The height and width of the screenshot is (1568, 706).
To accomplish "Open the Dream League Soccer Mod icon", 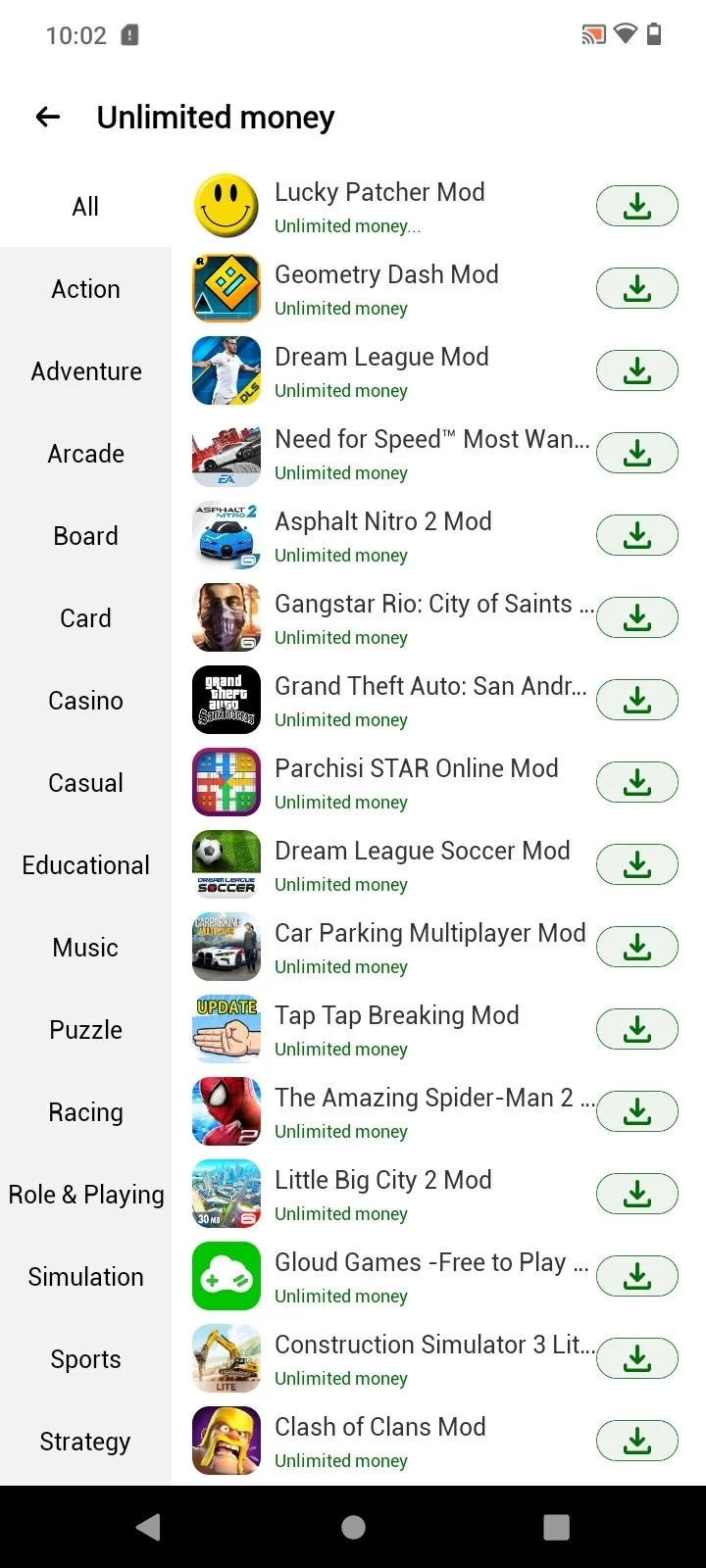I will click(x=227, y=865).
